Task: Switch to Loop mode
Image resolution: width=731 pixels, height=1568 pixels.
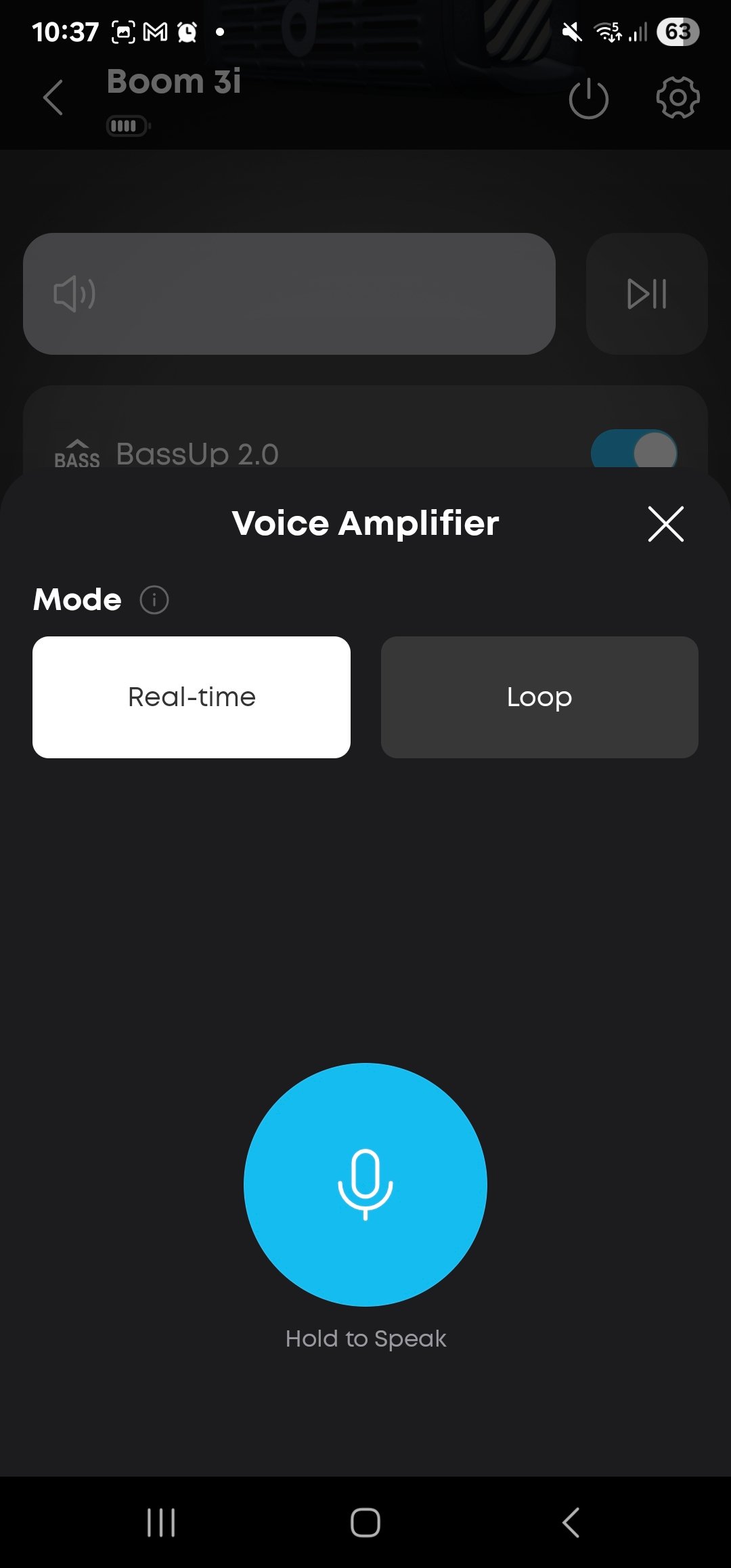Action: click(x=539, y=697)
